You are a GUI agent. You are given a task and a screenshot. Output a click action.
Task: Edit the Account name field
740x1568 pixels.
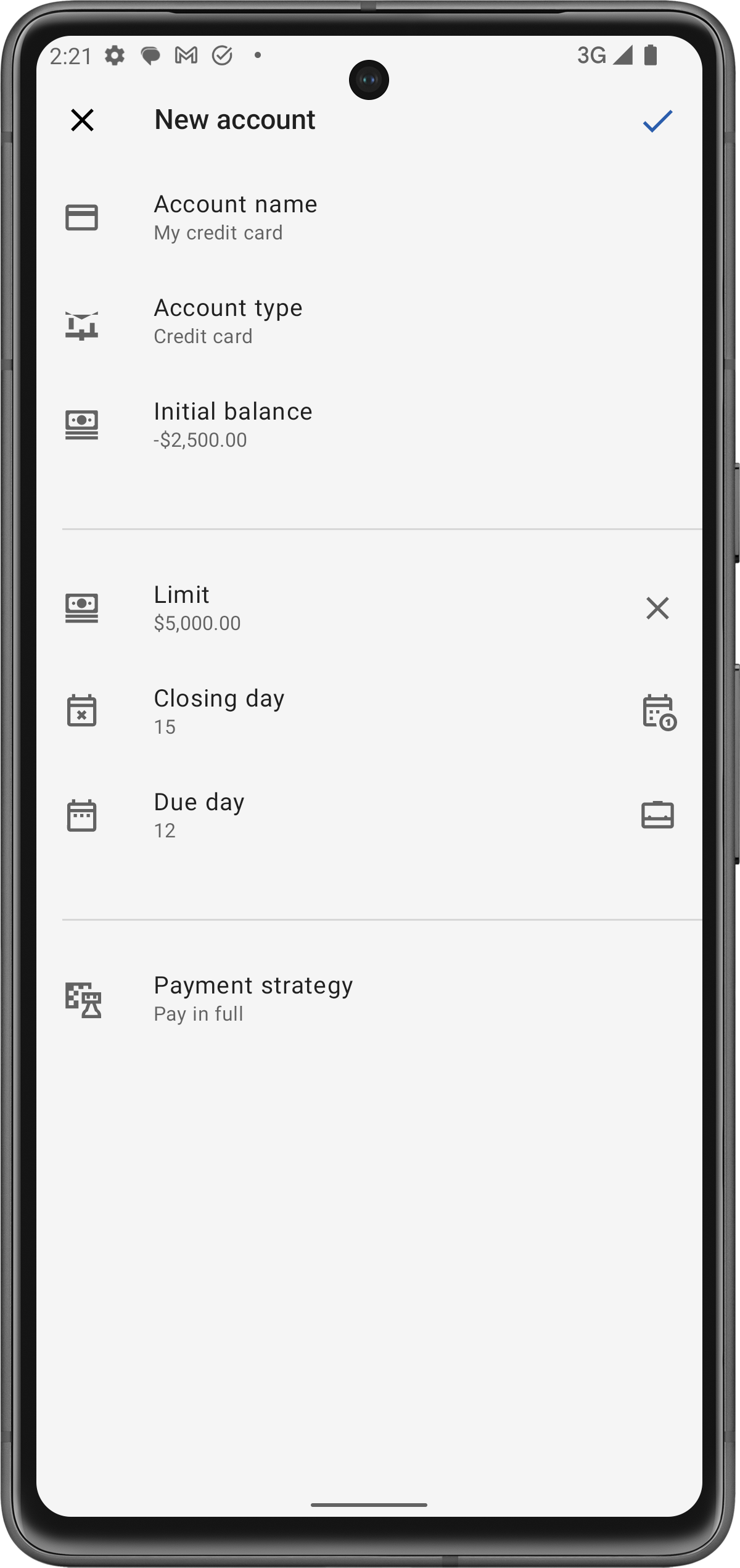click(235, 217)
